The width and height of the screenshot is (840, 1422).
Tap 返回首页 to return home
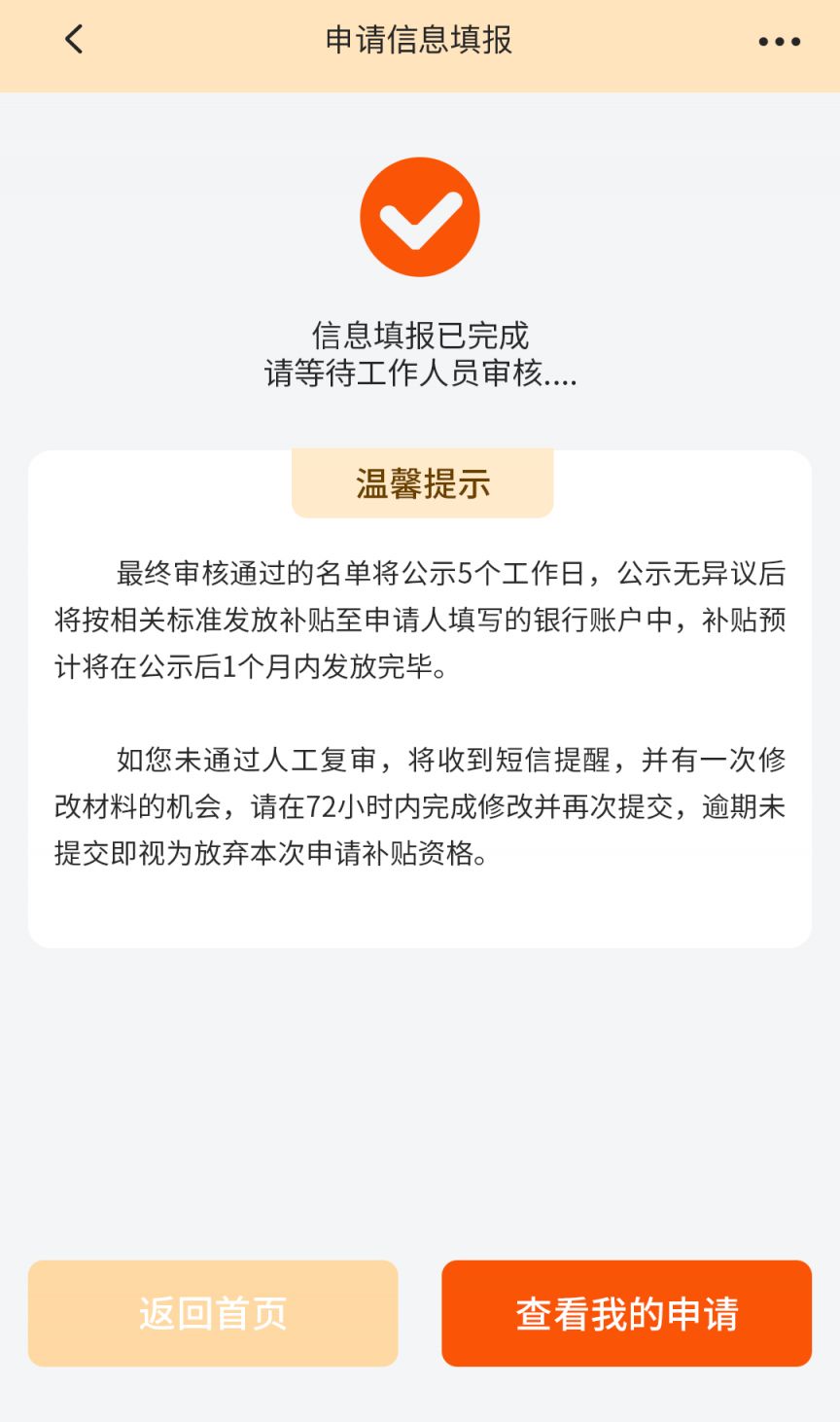pos(213,1313)
